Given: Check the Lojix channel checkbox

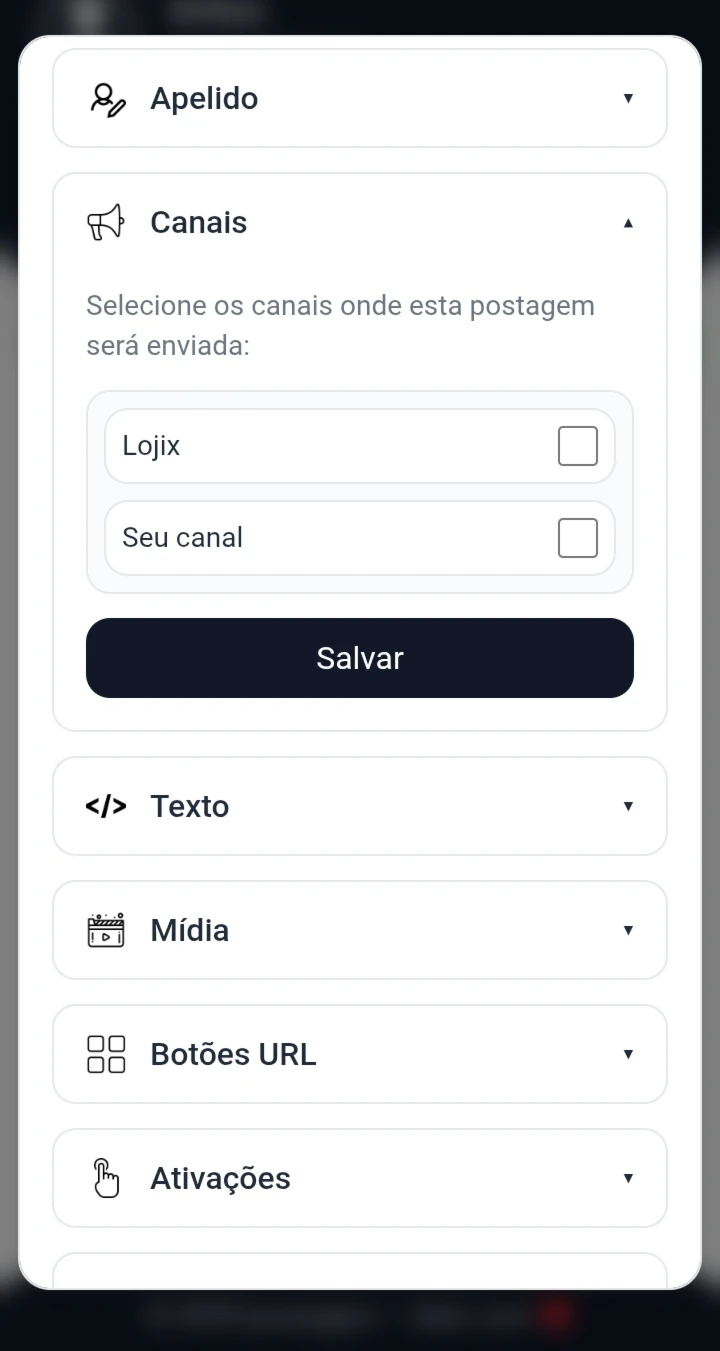Looking at the screenshot, I should [577, 446].
